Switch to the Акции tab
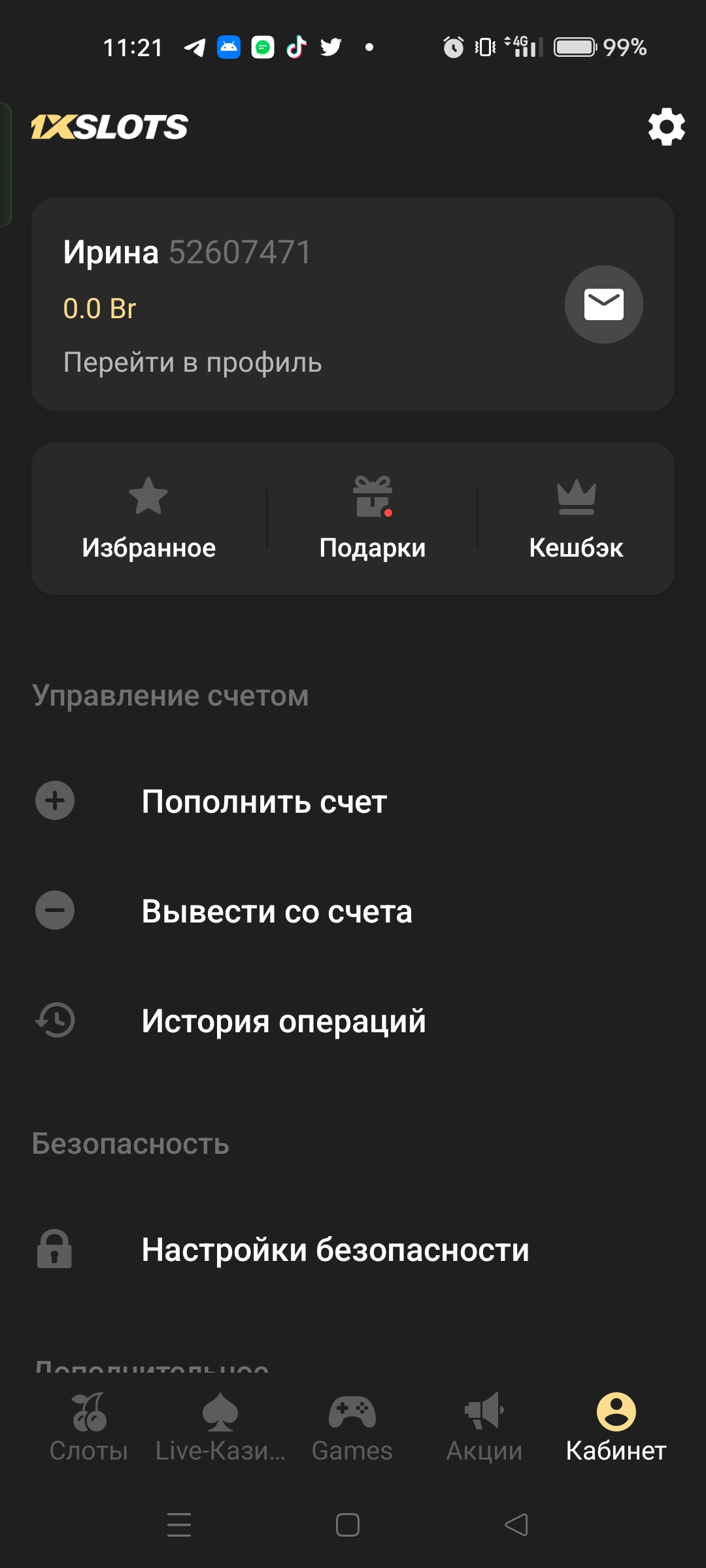 click(484, 1427)
